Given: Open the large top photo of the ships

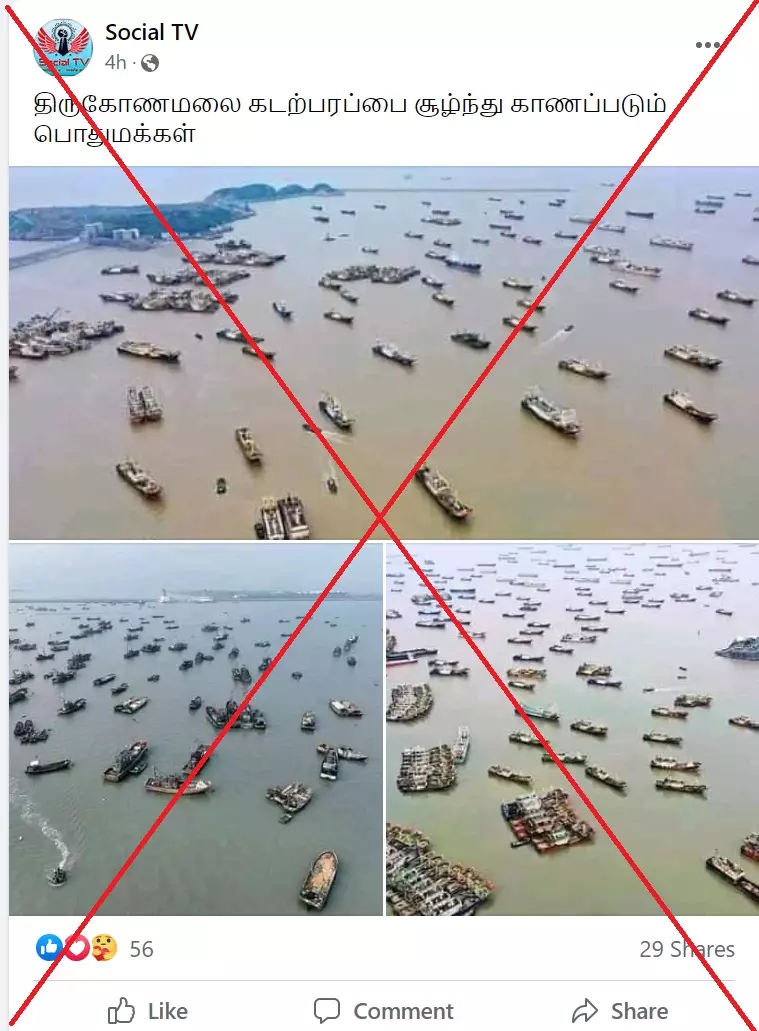Looking at the screenshot, I should coord(384,352).
